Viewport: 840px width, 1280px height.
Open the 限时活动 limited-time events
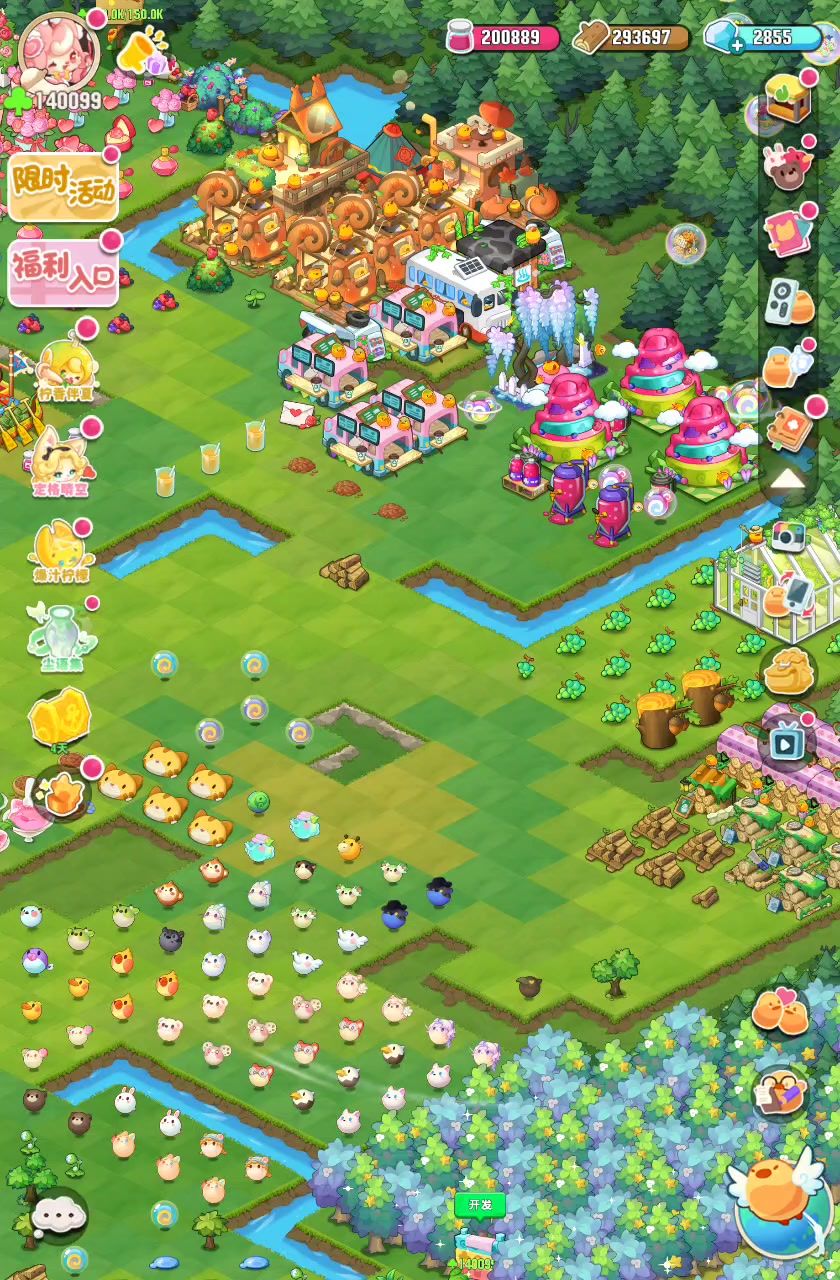pos(64,187)
